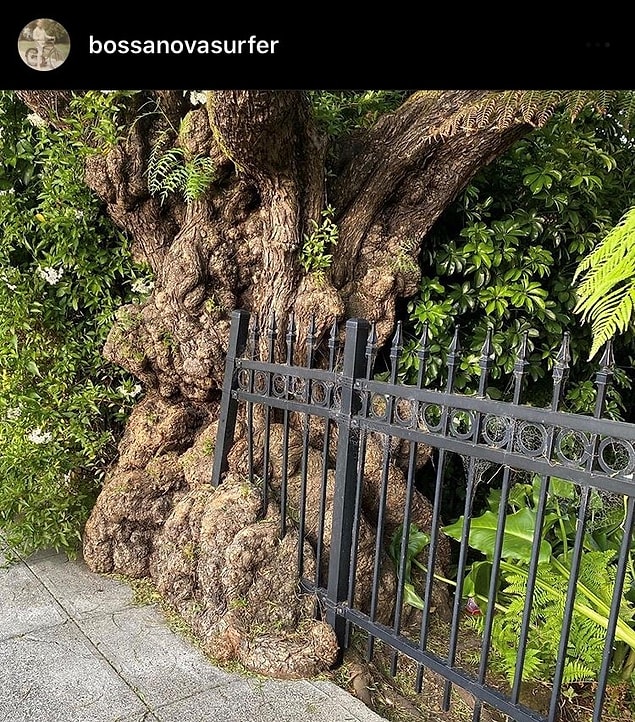Open the tree photo post
The height and width of the screenshot is (722, 635).
click(x=317, y=405)
